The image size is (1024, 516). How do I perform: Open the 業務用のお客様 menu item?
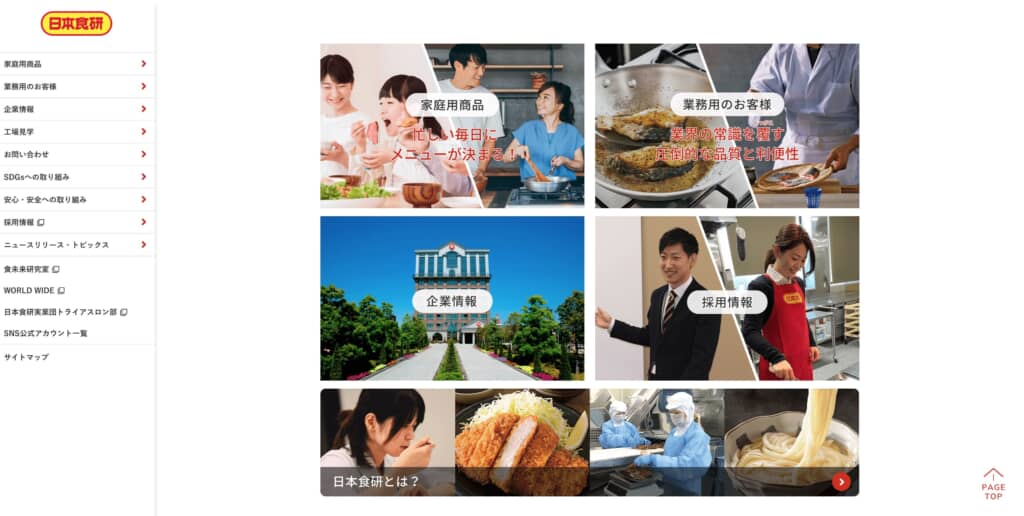tap(40, 87)
